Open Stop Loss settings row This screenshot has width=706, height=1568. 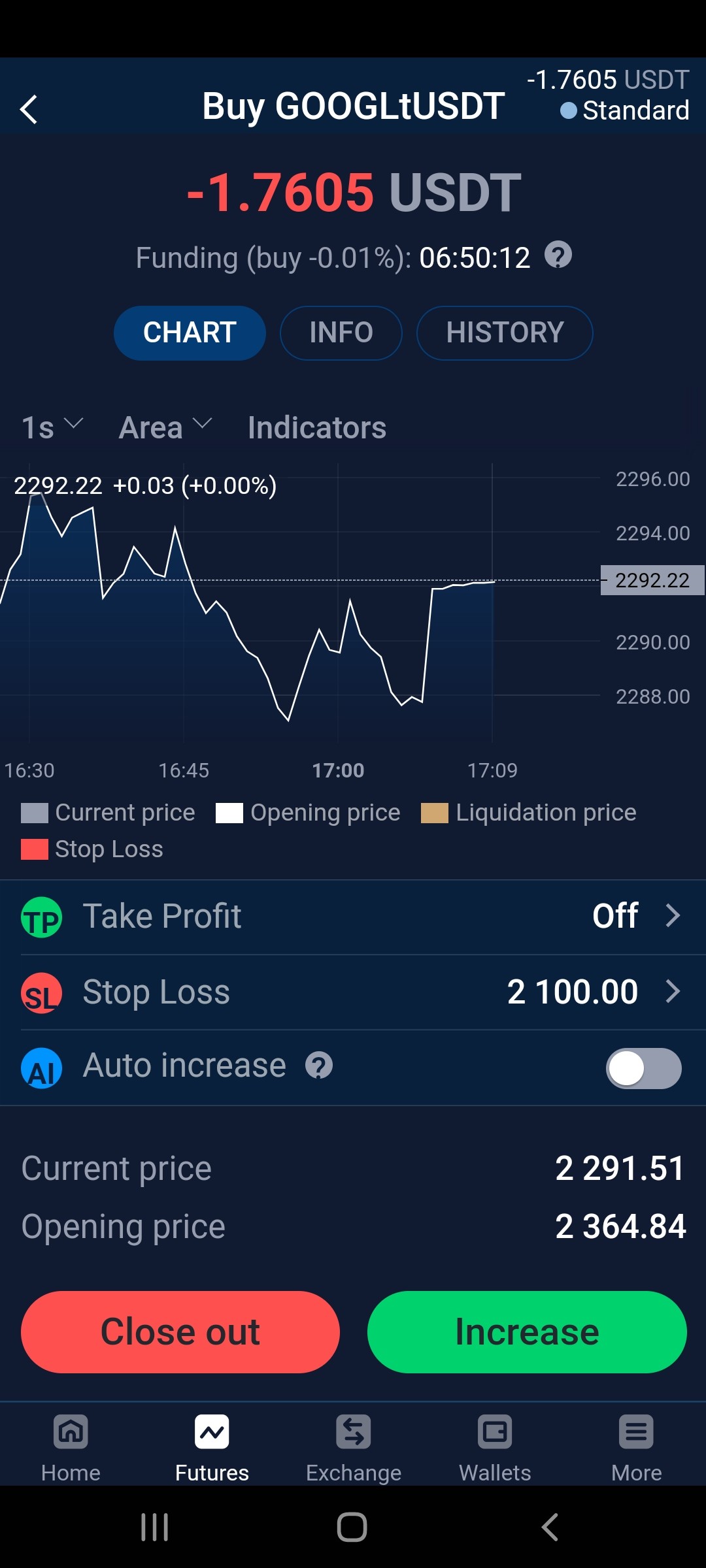[x=353, y=992]
